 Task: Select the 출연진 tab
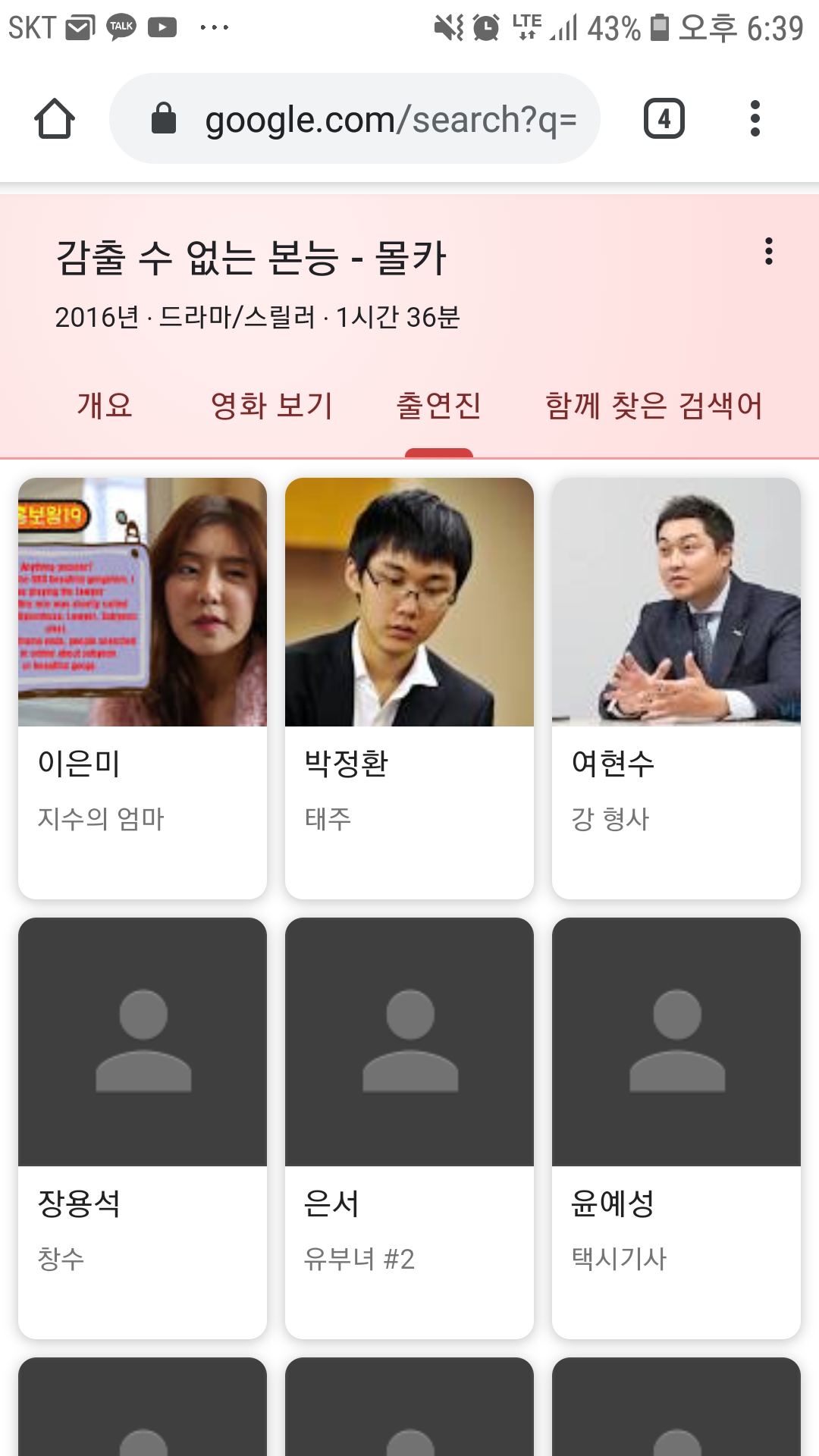(438, 405)
